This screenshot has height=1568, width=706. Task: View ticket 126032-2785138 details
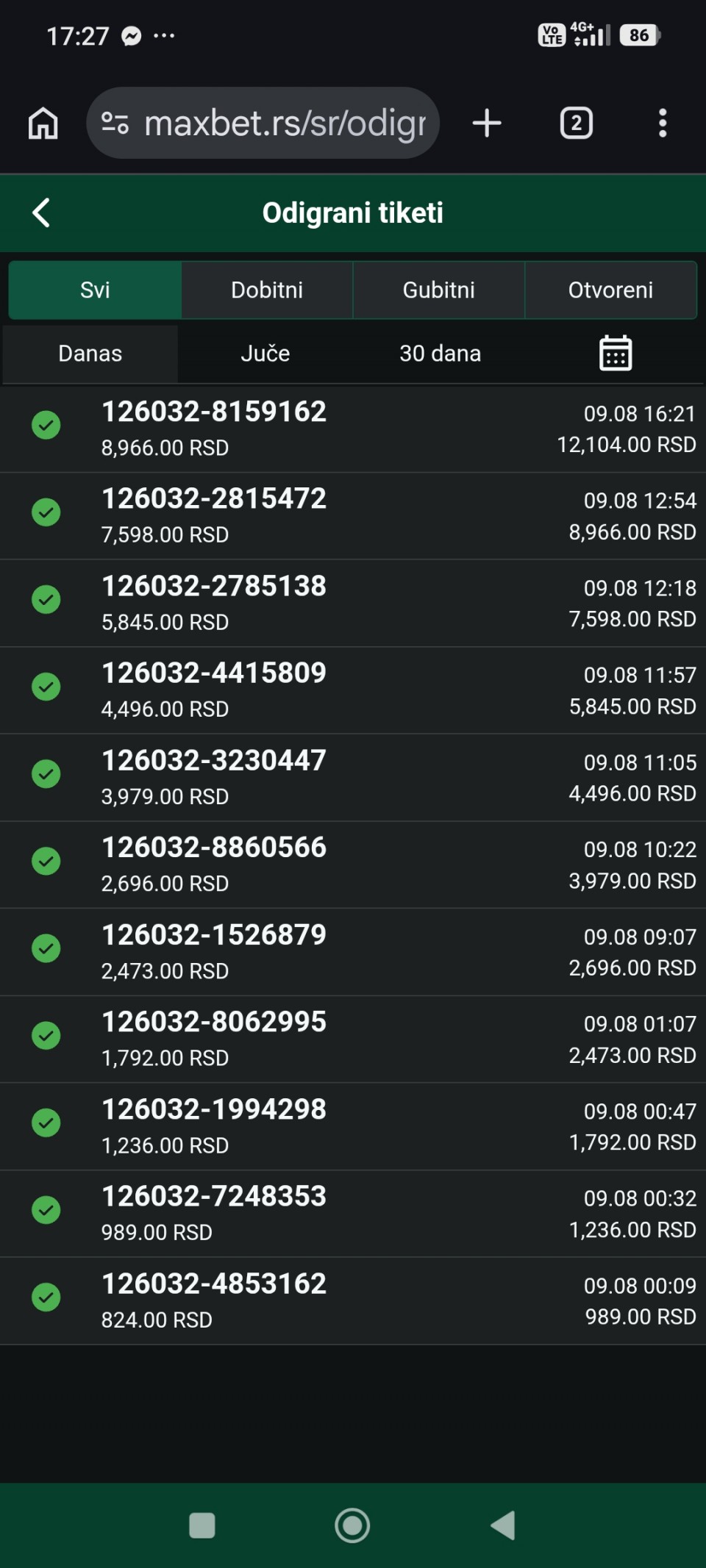pyautogui.click(x=353, y=604)
